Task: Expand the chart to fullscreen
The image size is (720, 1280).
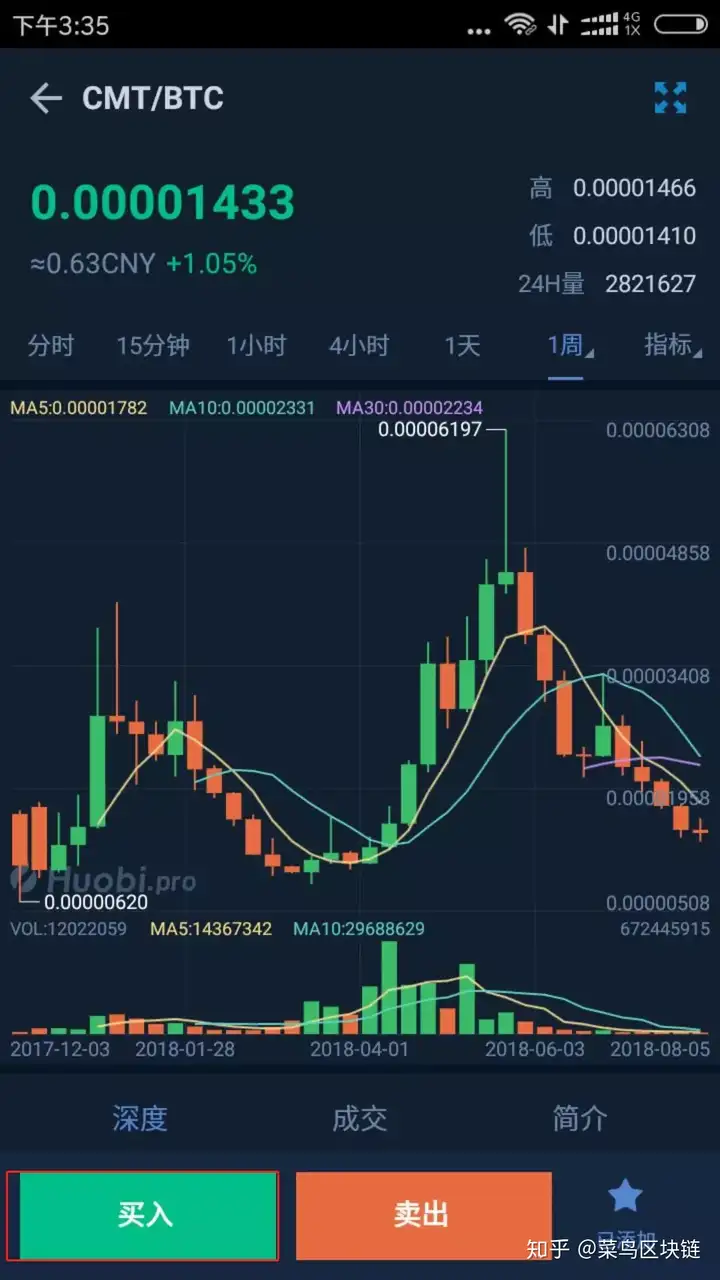Action: (670, 98)
